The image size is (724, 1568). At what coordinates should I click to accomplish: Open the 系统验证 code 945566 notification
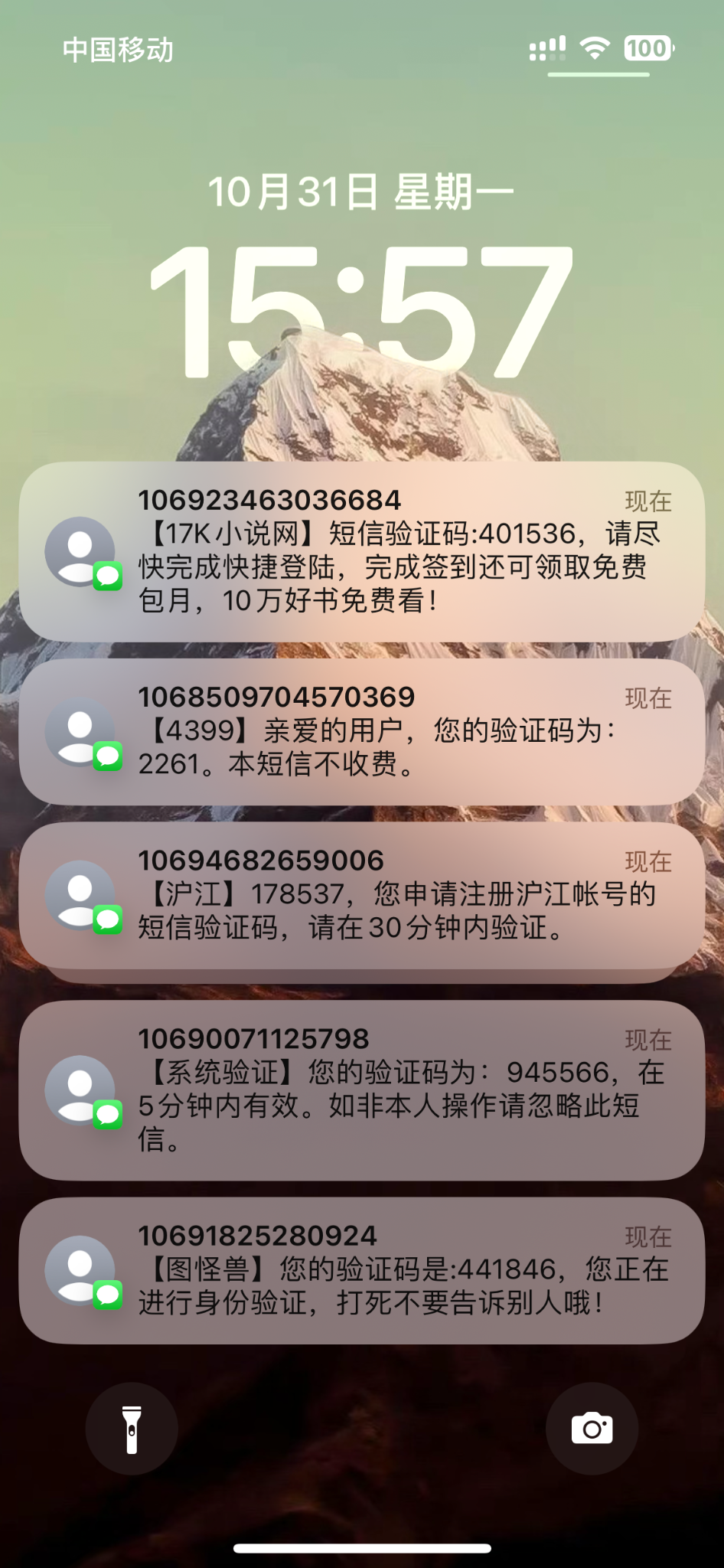click(362, 1089)
